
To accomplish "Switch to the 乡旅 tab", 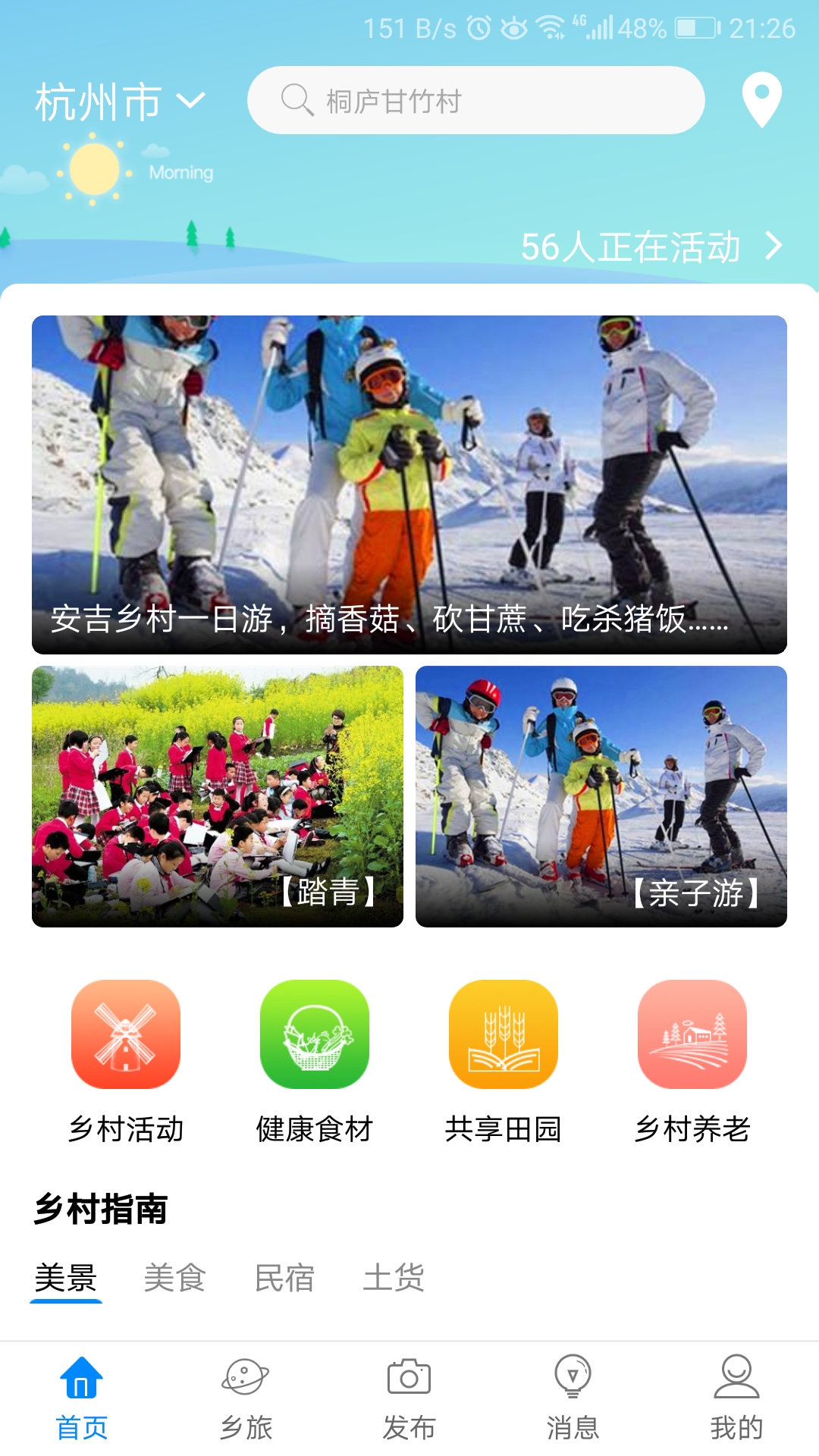I will tap(246, 1398).
